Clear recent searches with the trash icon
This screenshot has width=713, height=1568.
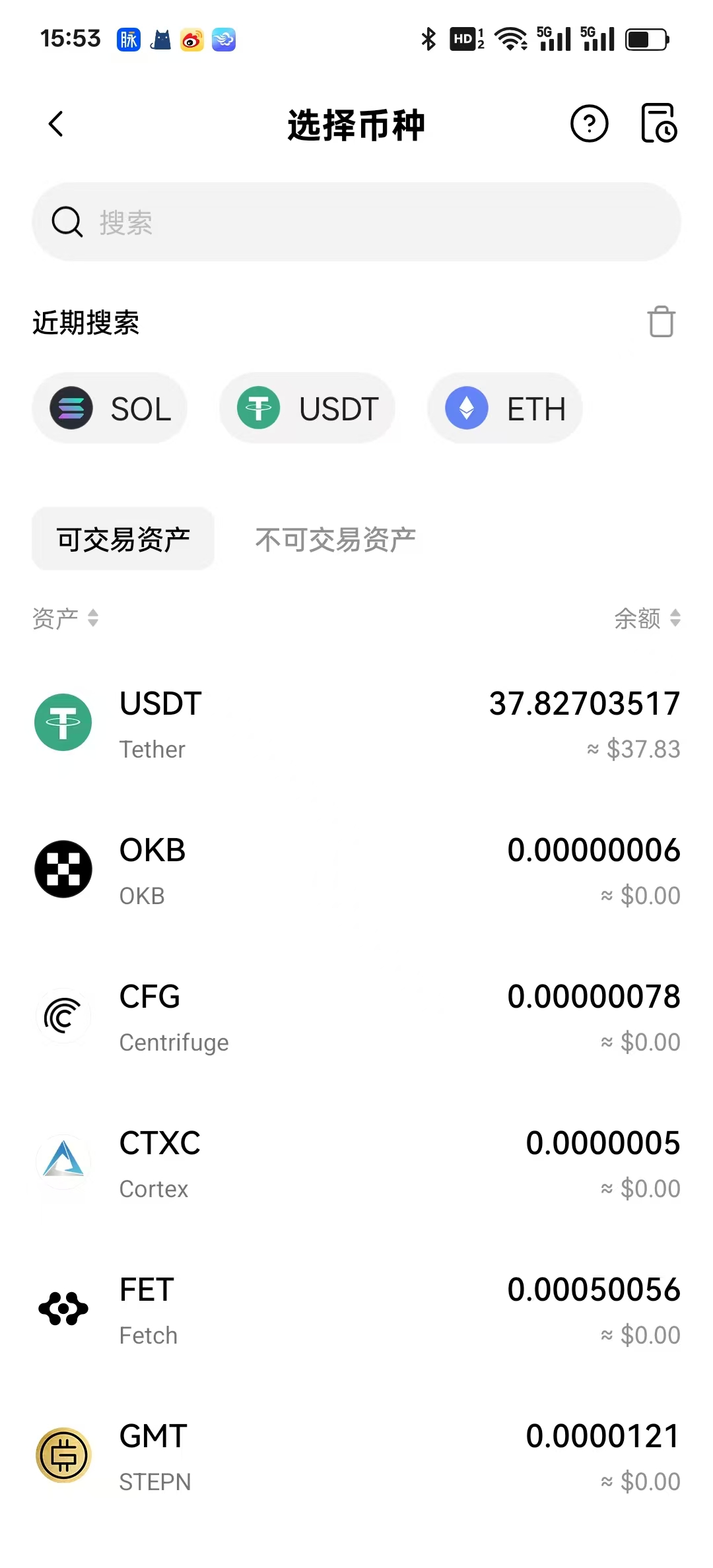click(x=661, y=322)
